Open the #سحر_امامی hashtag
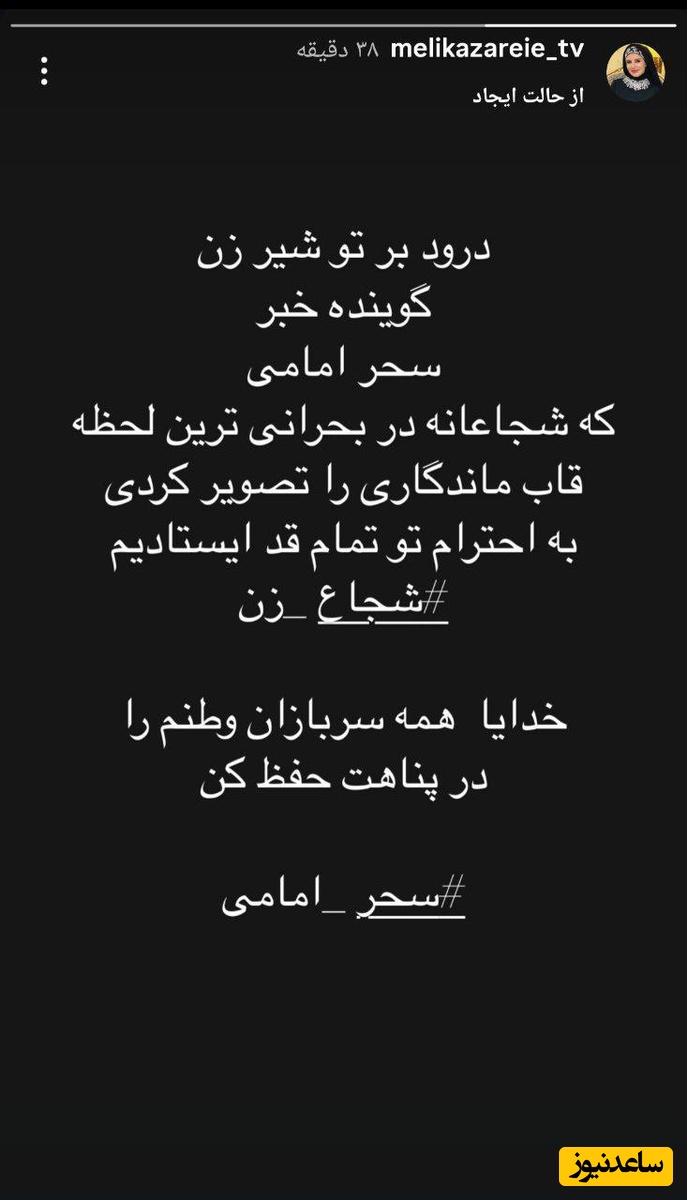Viewport: 687px width, 1200px height. (343, 898)
